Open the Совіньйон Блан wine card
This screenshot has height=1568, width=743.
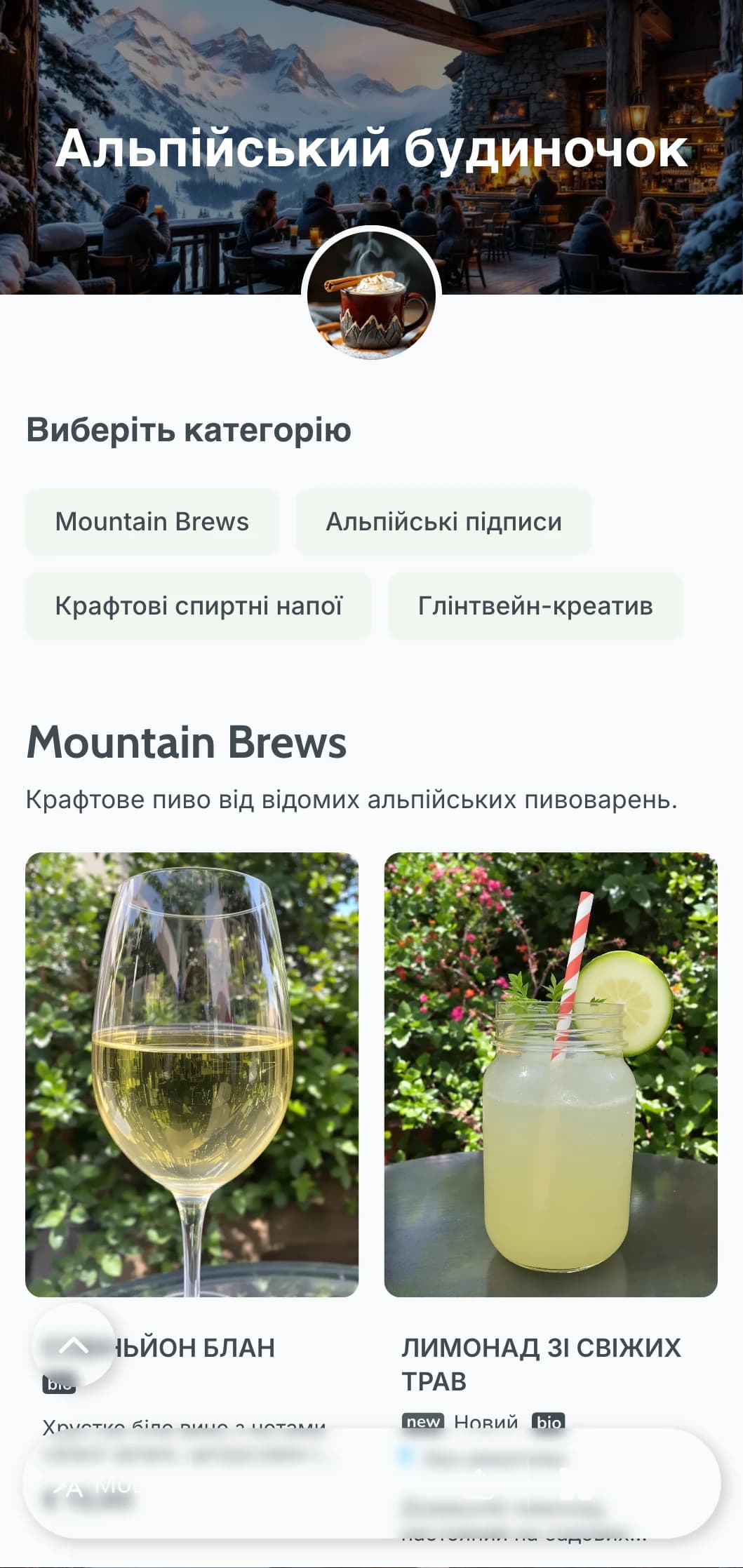click(x=192, y=1074)
